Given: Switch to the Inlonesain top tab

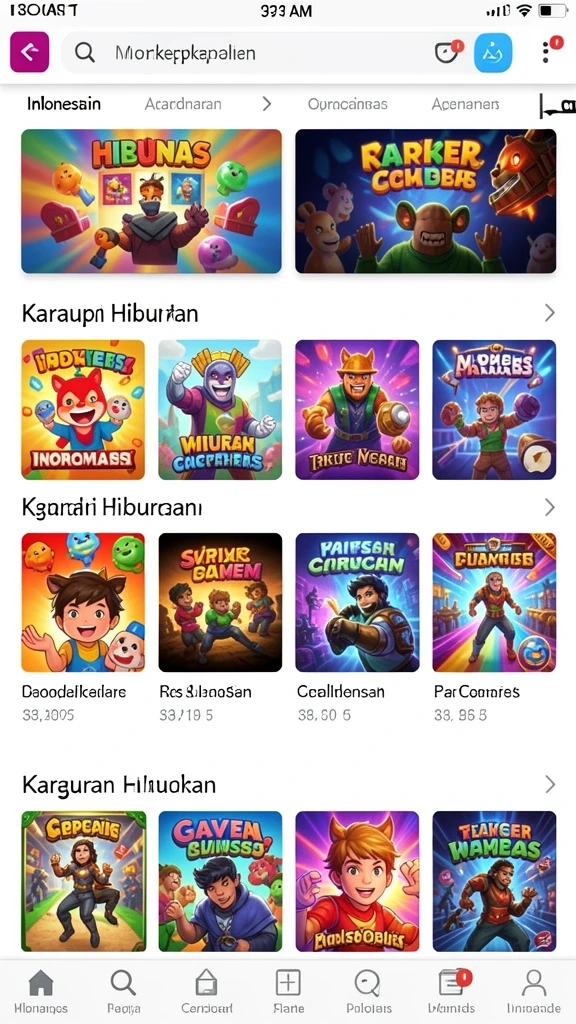Looking at the screenshot, I should click(64, 103).
